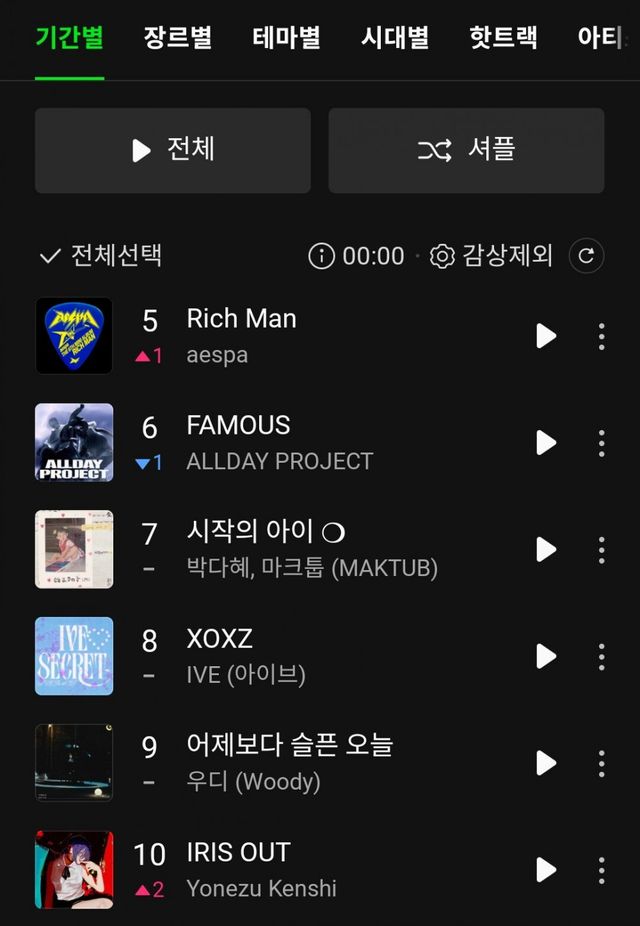The width and height of the screenshot is (640, 926).
Task: Open 감상제외 settings
Action: click(x=491, y=256)
